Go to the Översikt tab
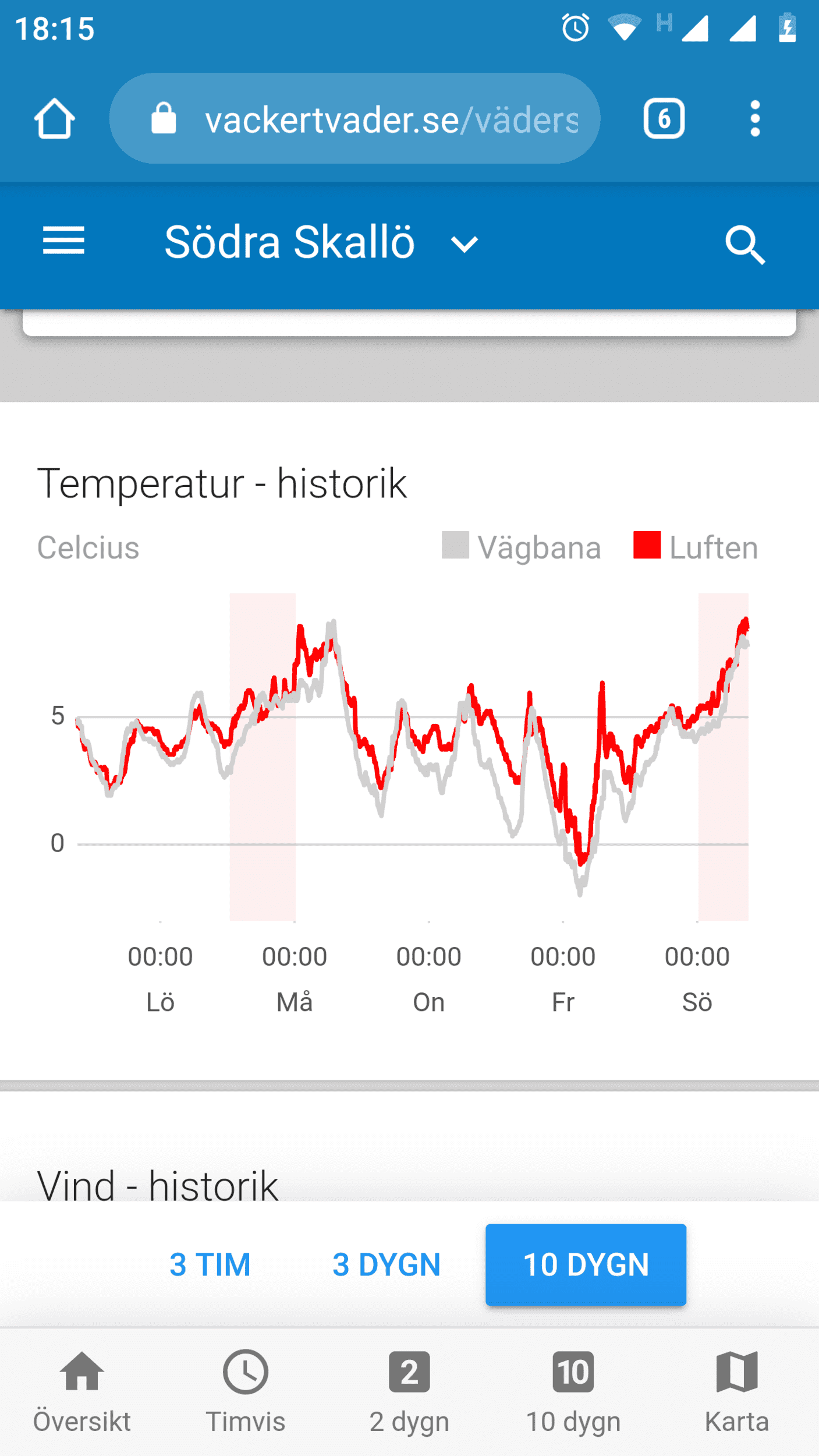 pos(81,1392)
